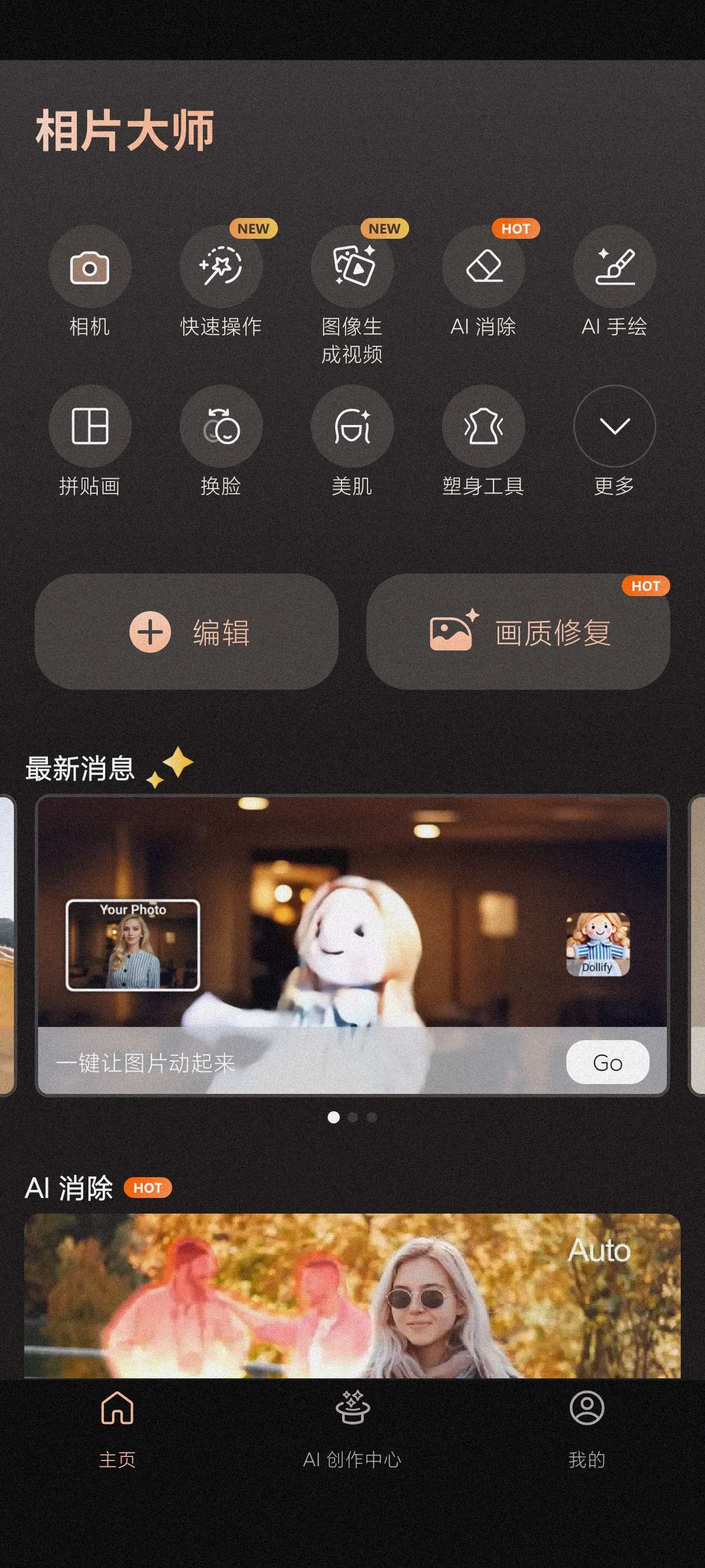Screen dimensions: 705x1568
Task: Launch 图像生成视频 image-to-video tool
Action: coord(352,268)
